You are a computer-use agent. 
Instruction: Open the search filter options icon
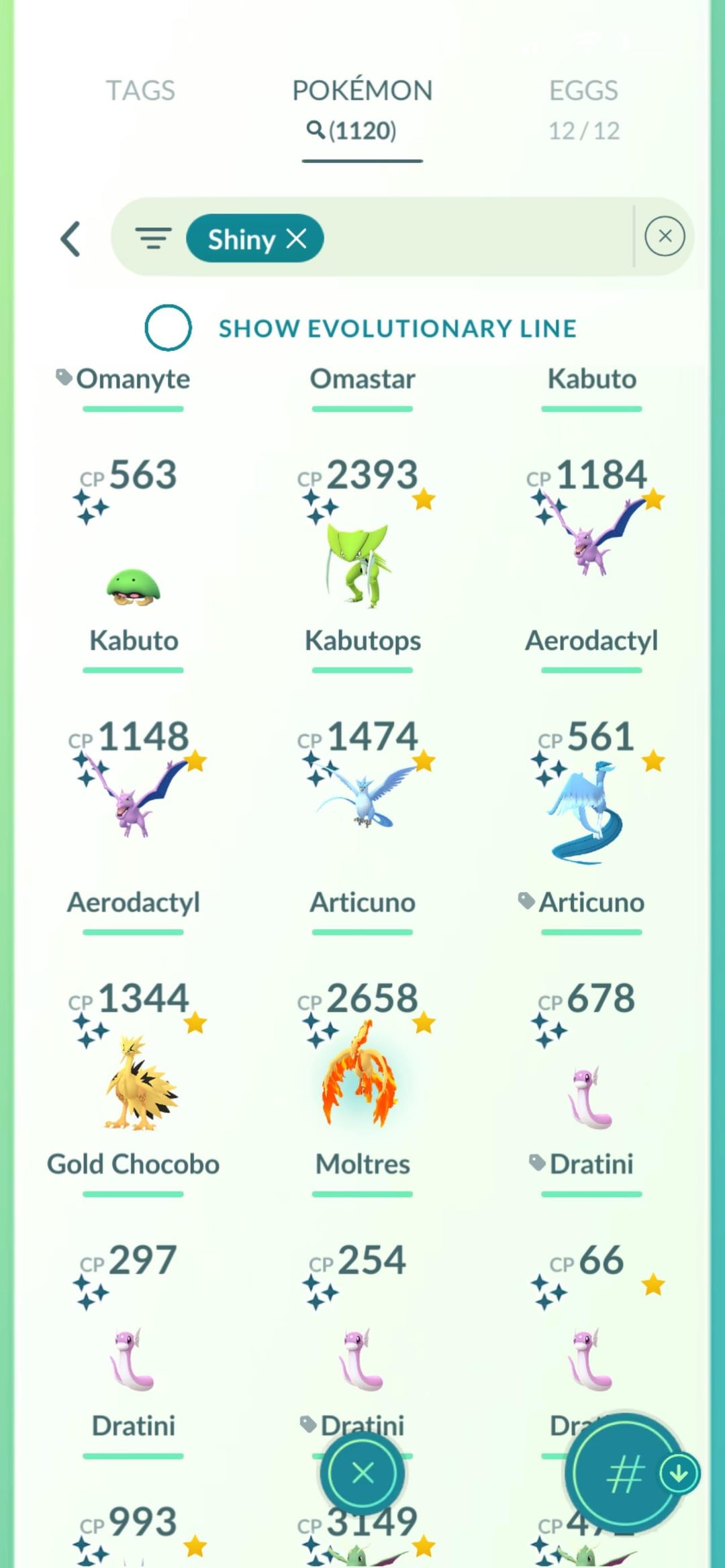(153, 238)
